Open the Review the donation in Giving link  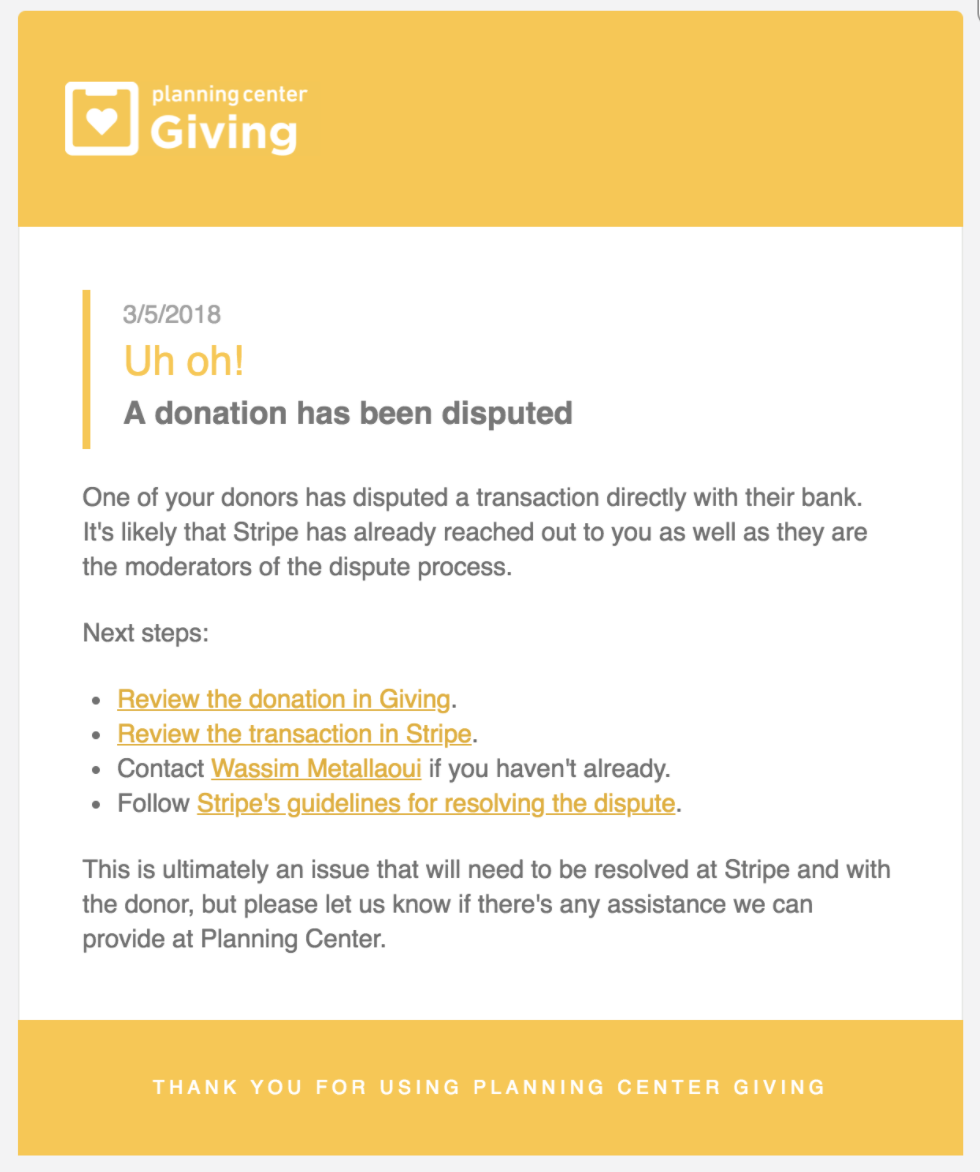[x=284, y=699]
